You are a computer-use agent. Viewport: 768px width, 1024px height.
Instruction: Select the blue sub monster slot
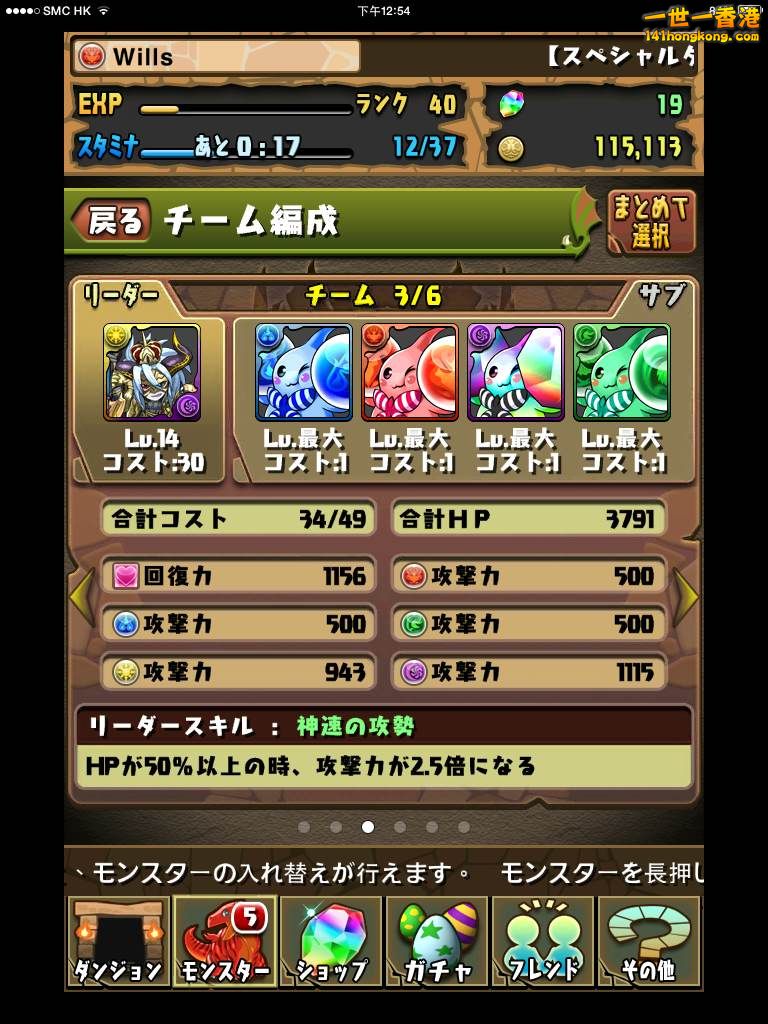(x=304, y=372)
